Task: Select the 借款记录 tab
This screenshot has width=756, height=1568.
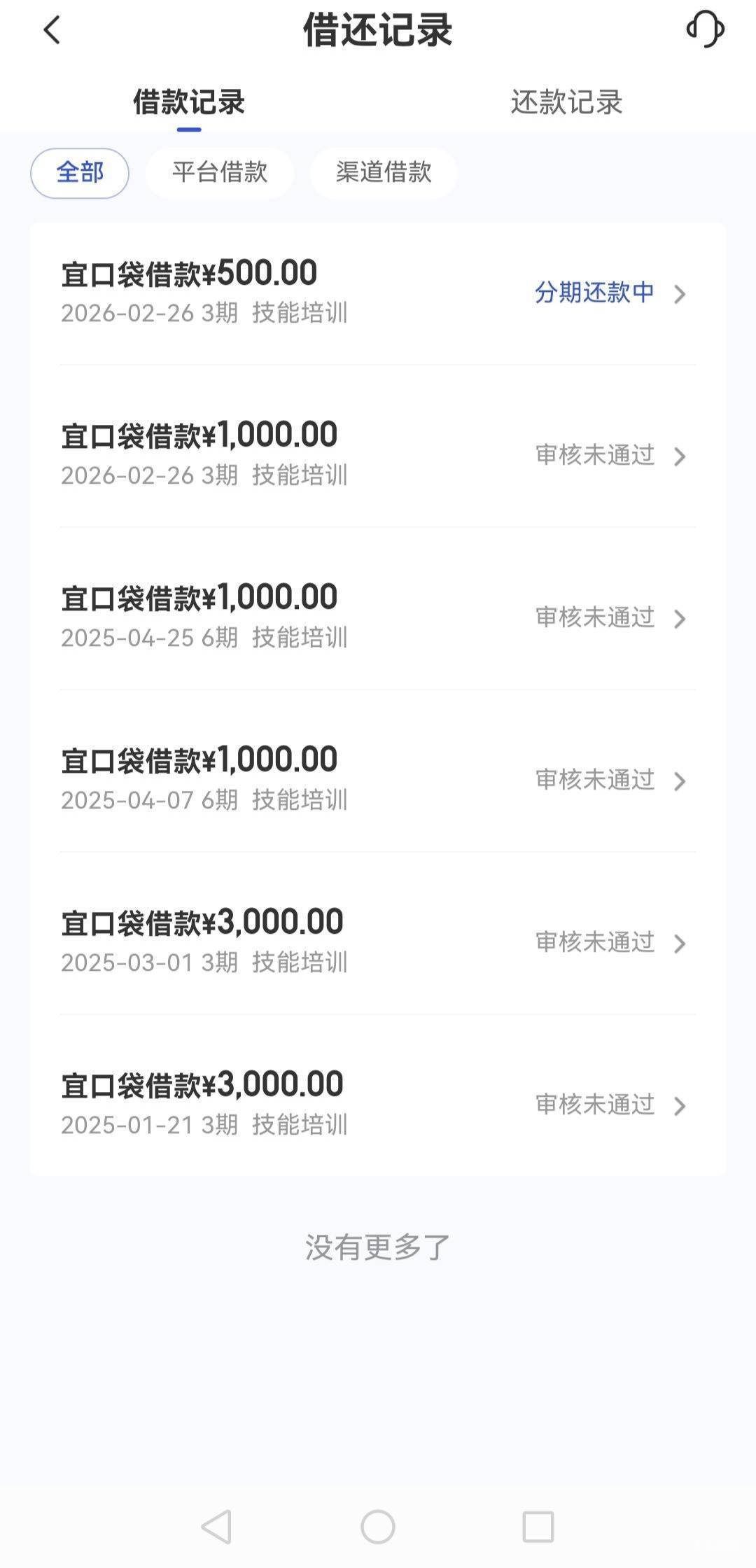Action: tap(189, 102)
